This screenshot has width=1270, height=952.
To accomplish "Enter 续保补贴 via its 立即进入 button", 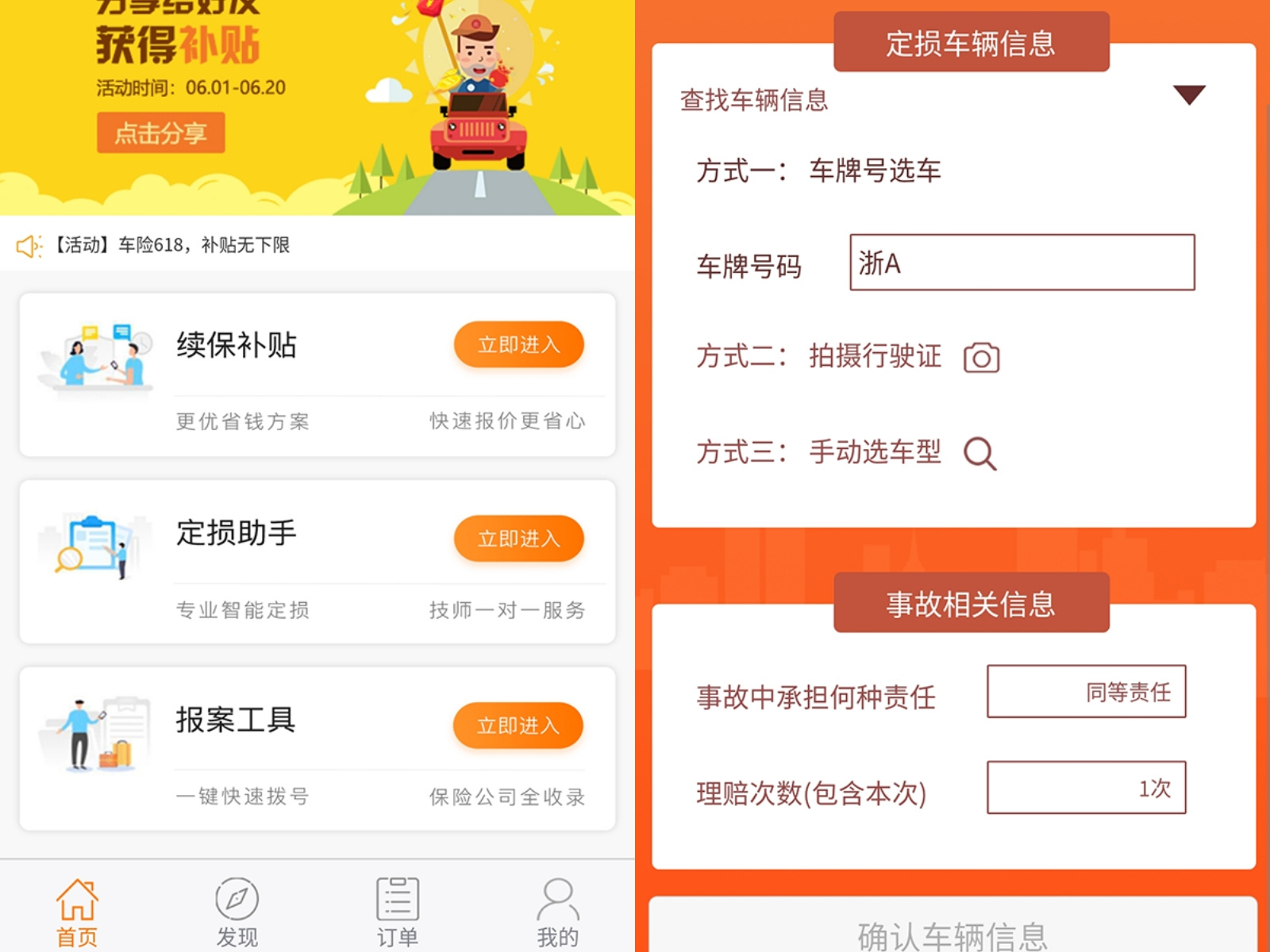I will pyautogui.click(x=519, y=344).
